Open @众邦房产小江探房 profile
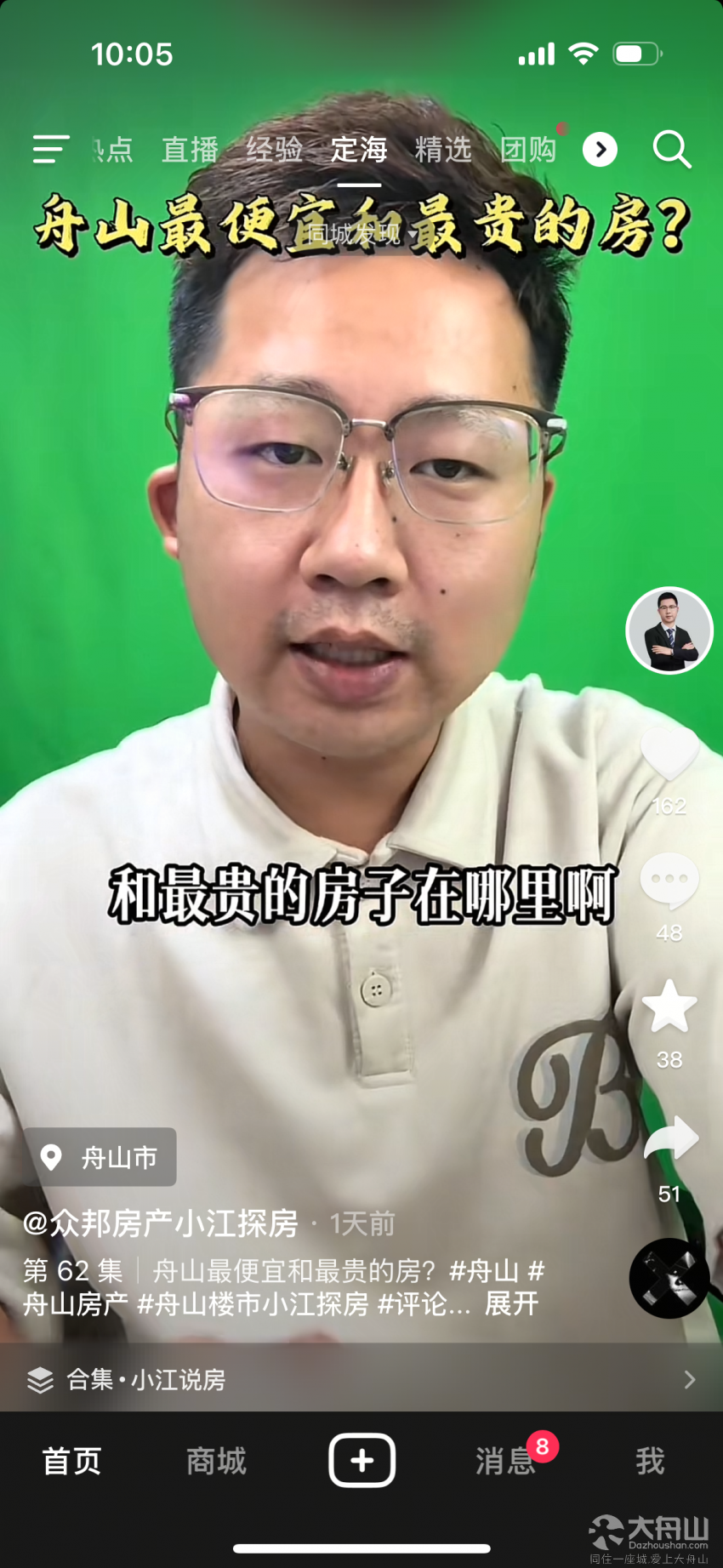Image resolution: width=723 pixels, height=1568 pixels. 161,1223
